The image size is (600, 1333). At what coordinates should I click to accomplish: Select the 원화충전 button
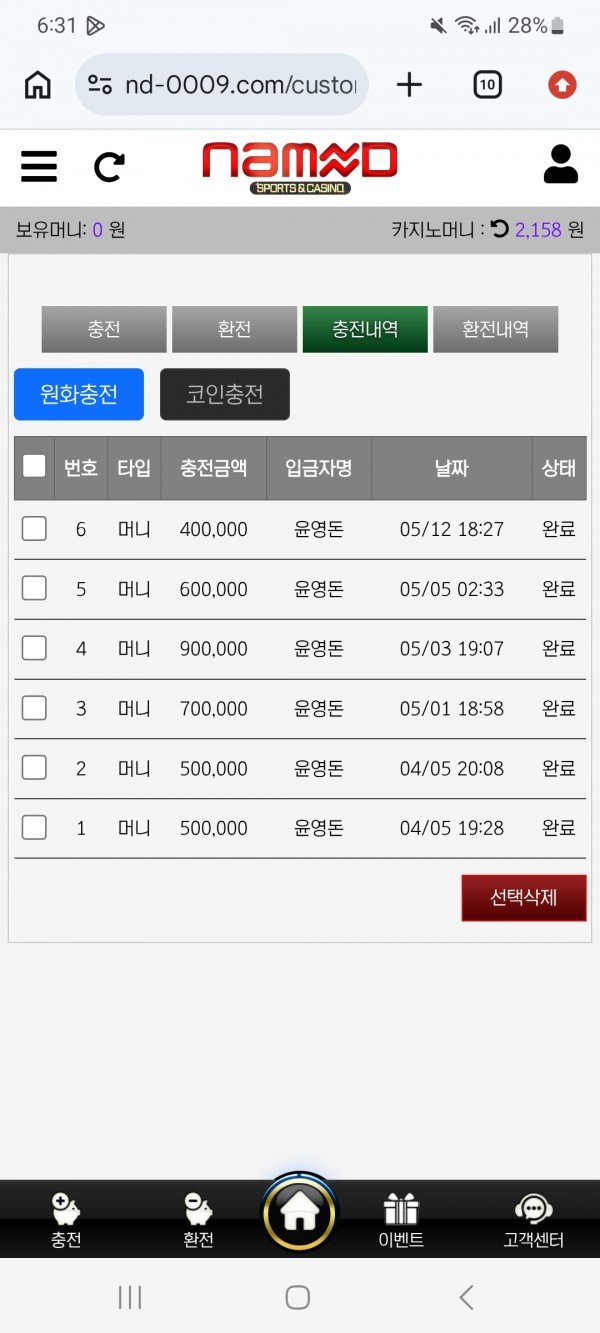tap(79, 394)
